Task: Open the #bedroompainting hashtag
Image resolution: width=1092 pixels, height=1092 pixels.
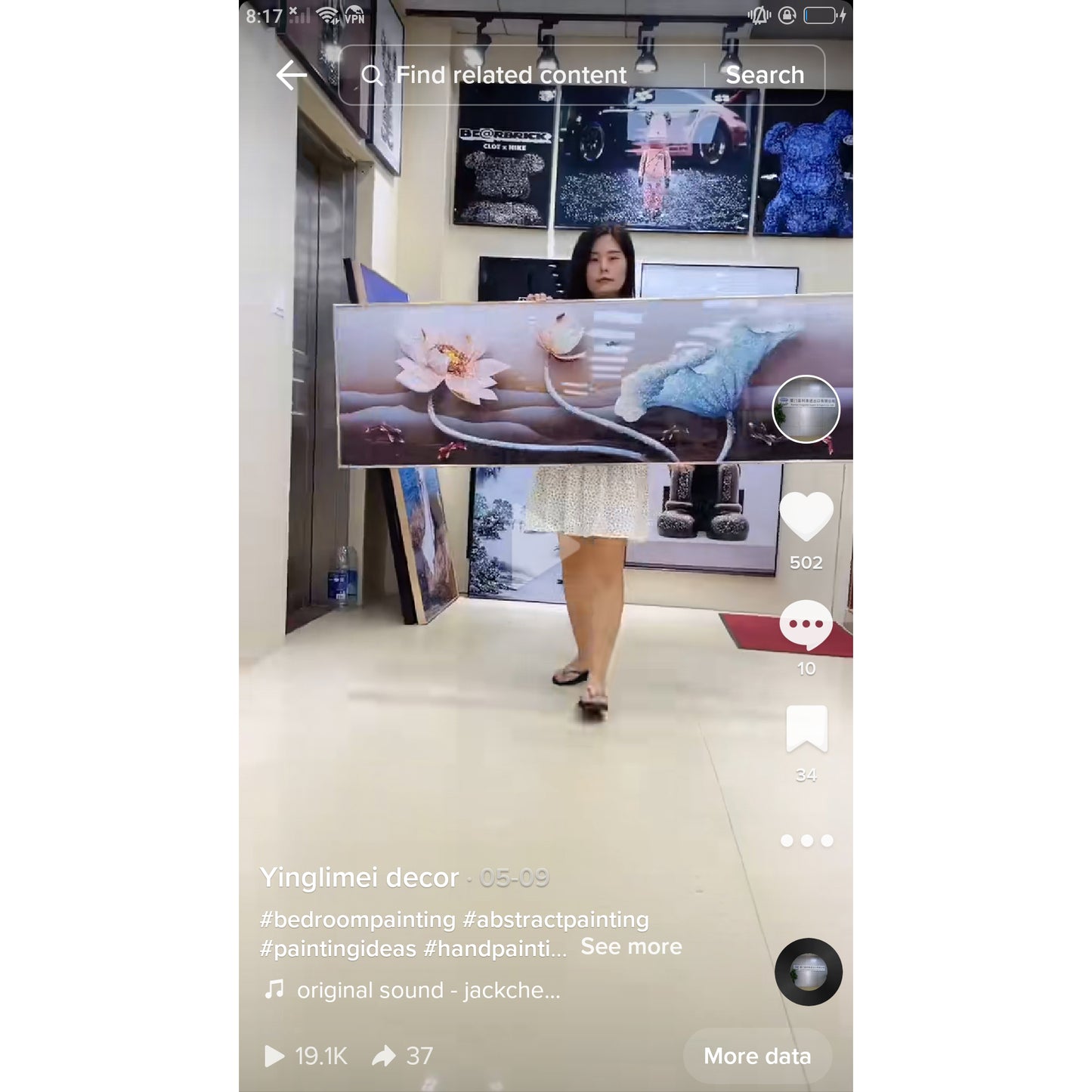Action: tap(357, 920)
